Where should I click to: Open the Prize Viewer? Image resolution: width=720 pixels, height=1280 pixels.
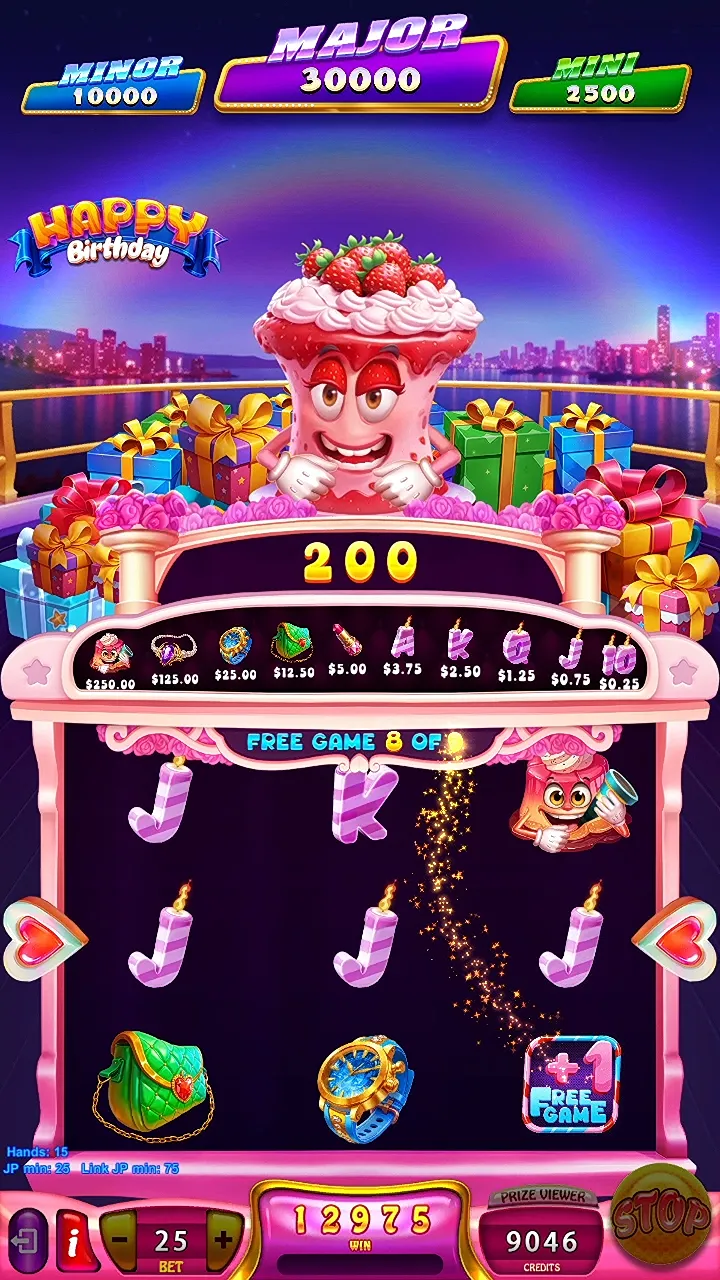(541, 1197)
